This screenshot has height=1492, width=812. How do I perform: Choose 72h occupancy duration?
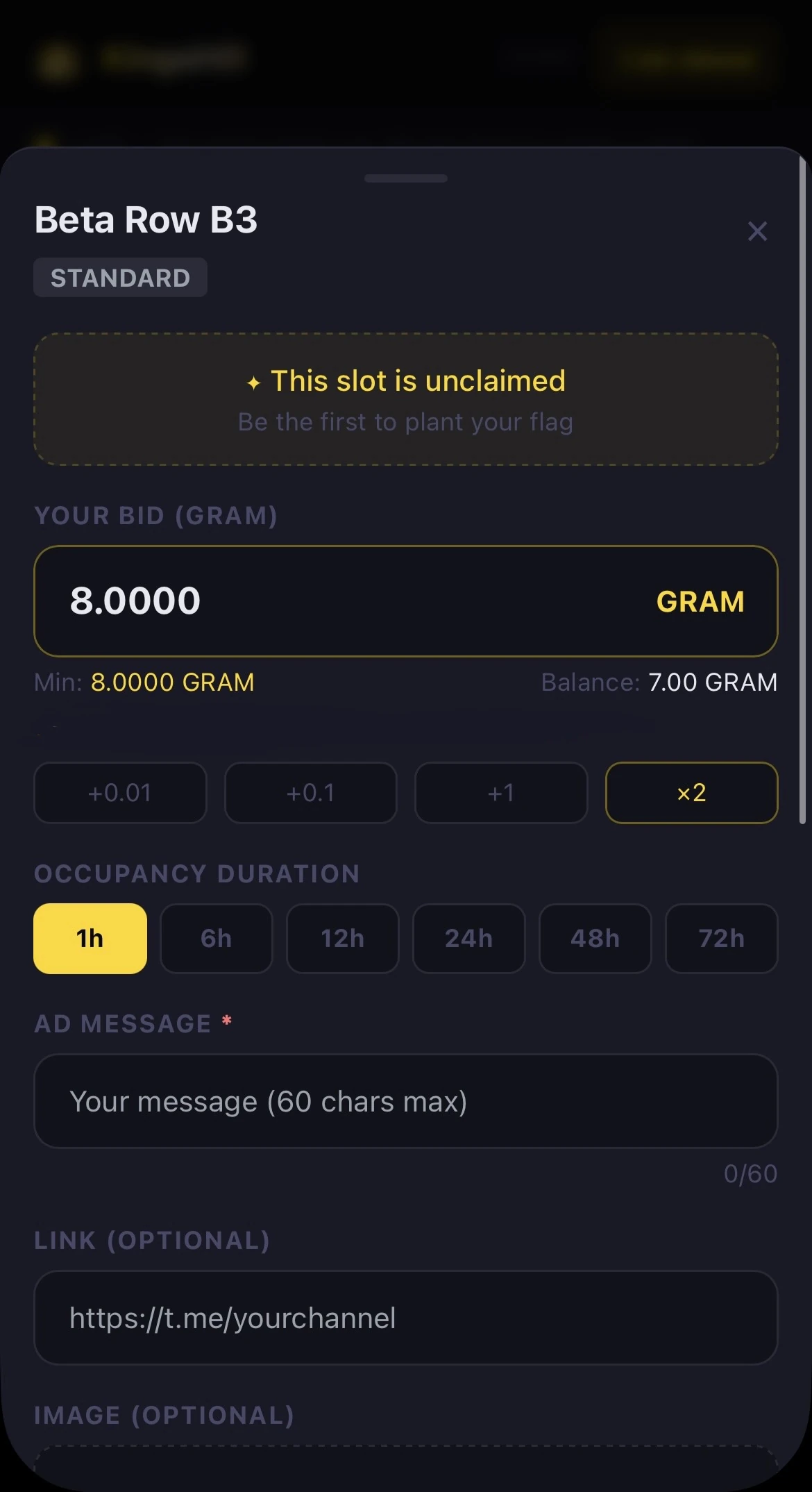pos(722,939)
